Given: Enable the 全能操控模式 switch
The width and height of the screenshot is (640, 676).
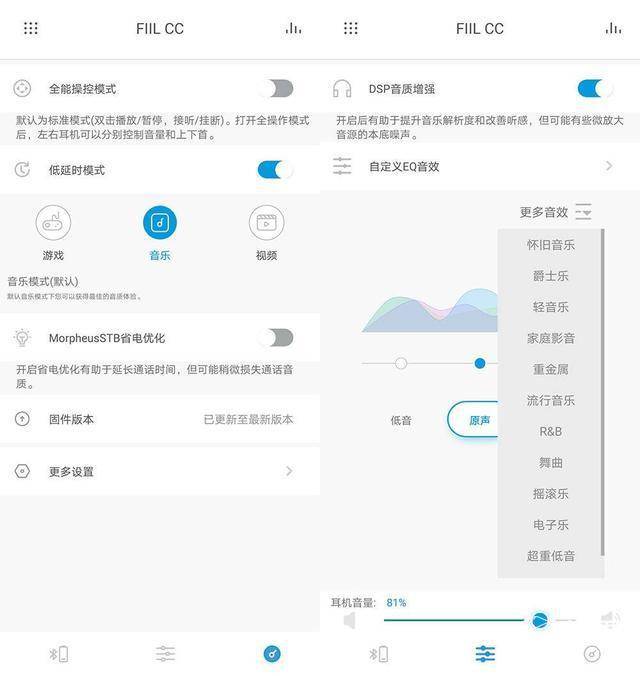Looking at the screenshot, I should pyautogui.click(x=275, y=89).
